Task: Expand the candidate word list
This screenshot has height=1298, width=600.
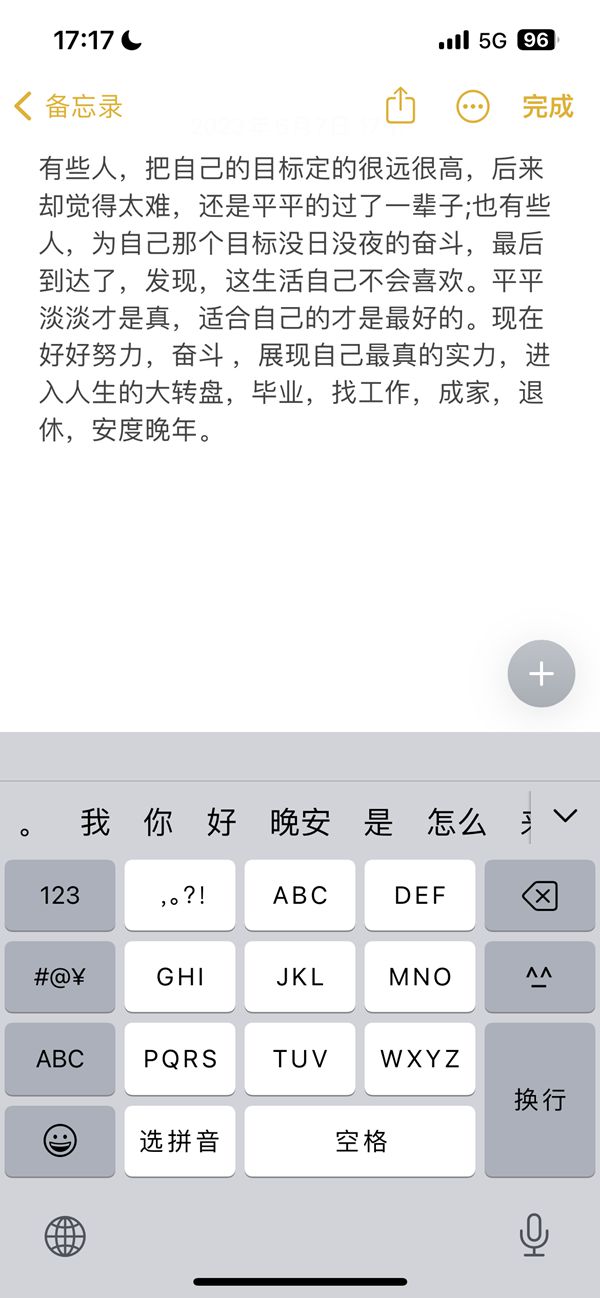Action: pos(565,817)
